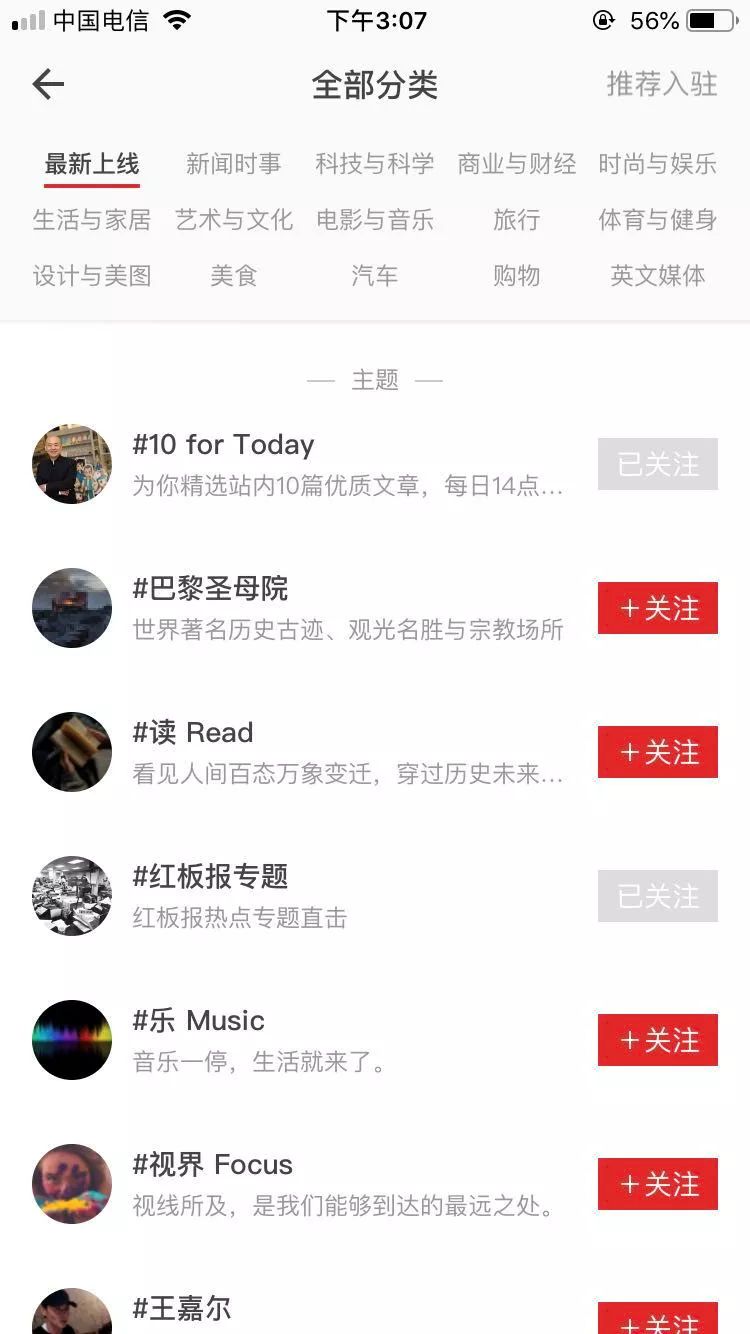Switch to the 美食 category

[233, 276]
